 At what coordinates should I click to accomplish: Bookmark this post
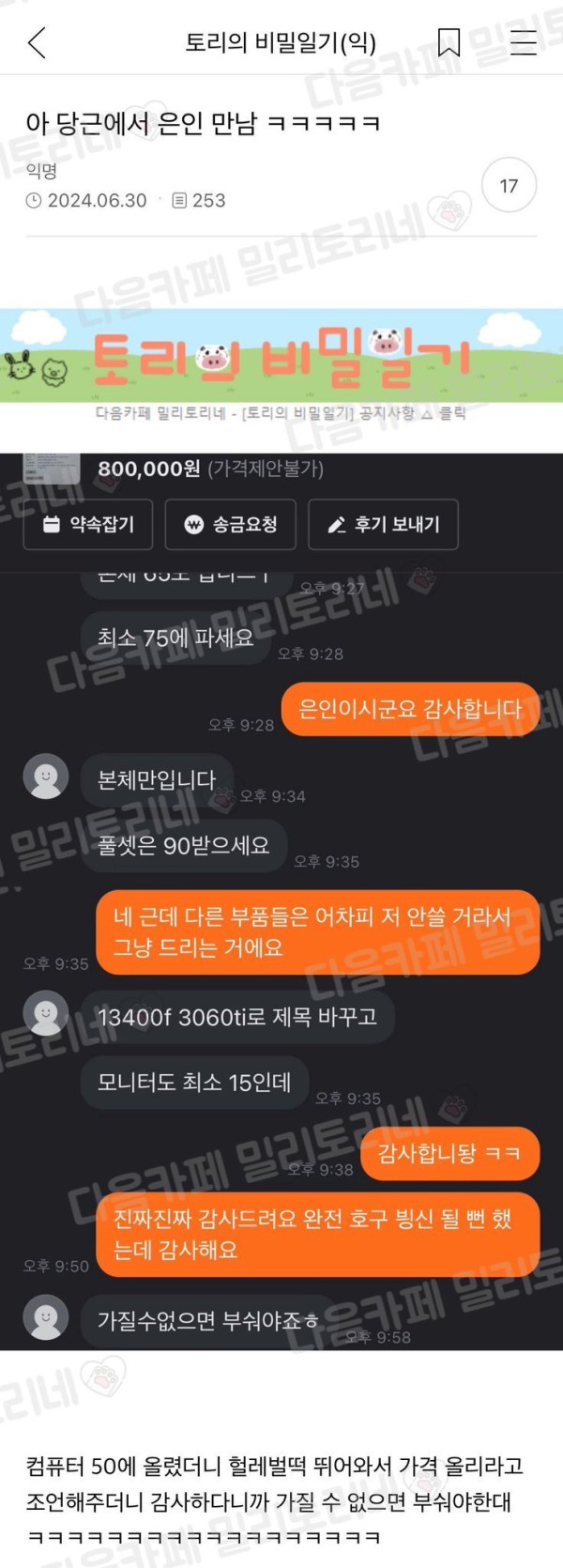(449, 42)
